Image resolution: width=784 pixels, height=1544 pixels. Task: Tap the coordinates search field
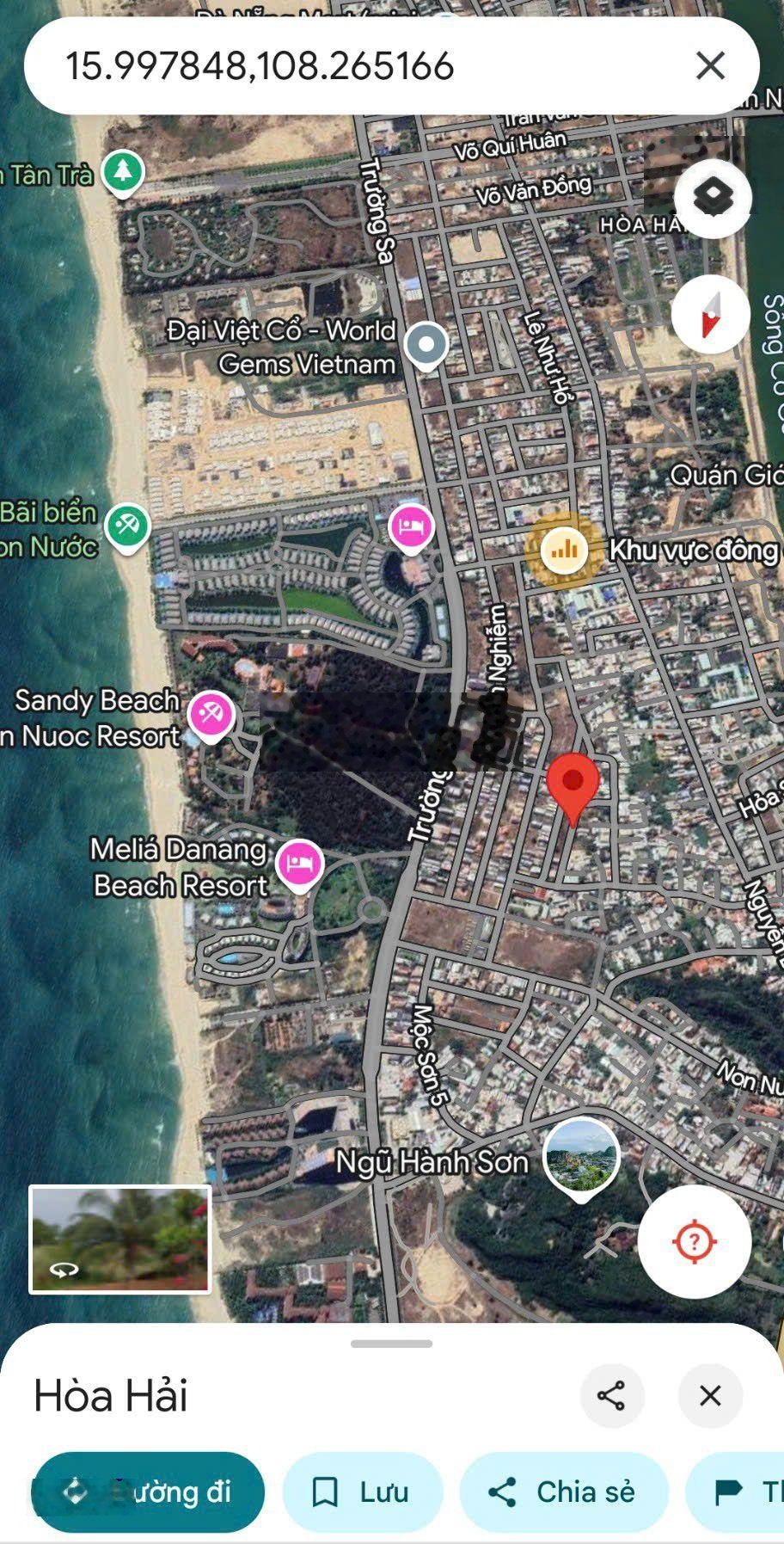344,66
